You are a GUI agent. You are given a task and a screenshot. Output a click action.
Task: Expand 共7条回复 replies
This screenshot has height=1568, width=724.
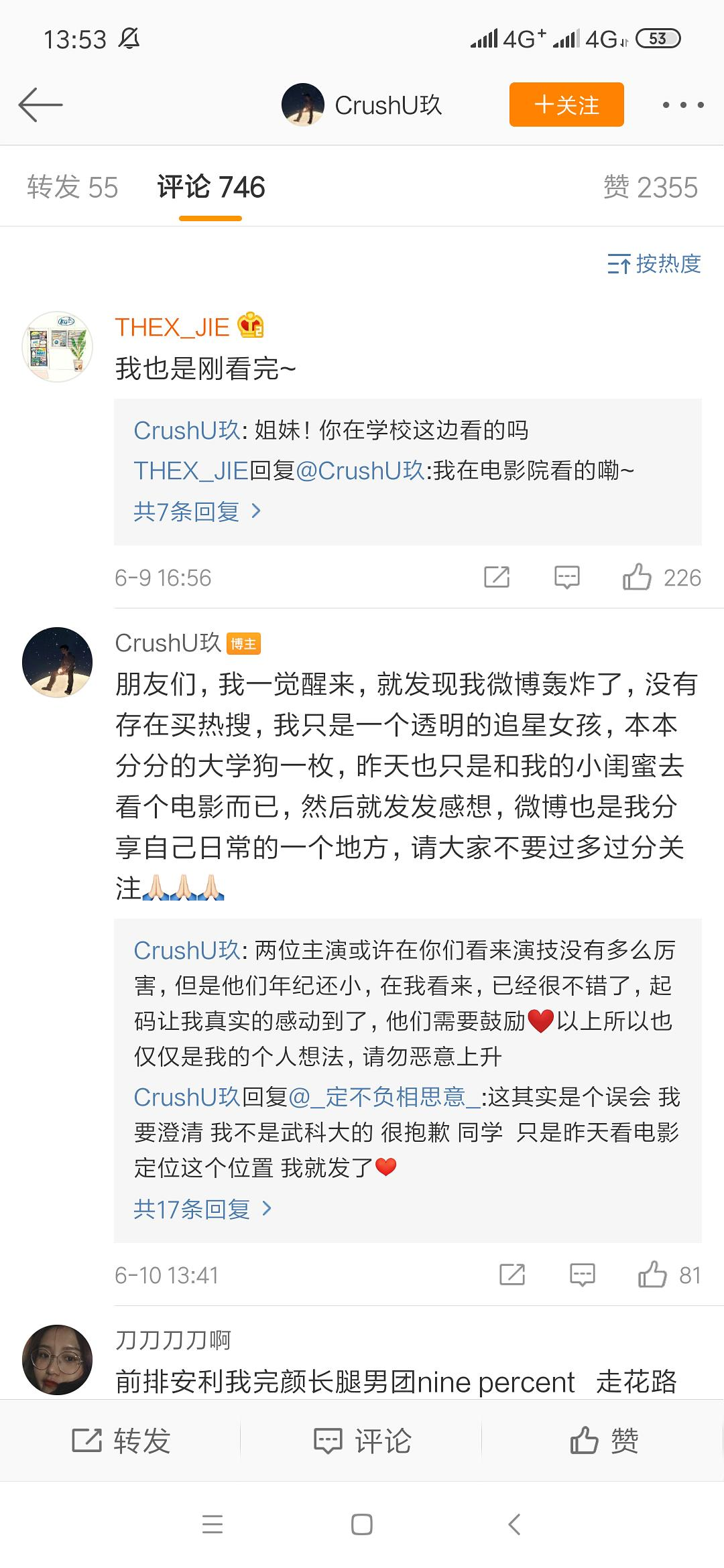[x=197, y=512]
